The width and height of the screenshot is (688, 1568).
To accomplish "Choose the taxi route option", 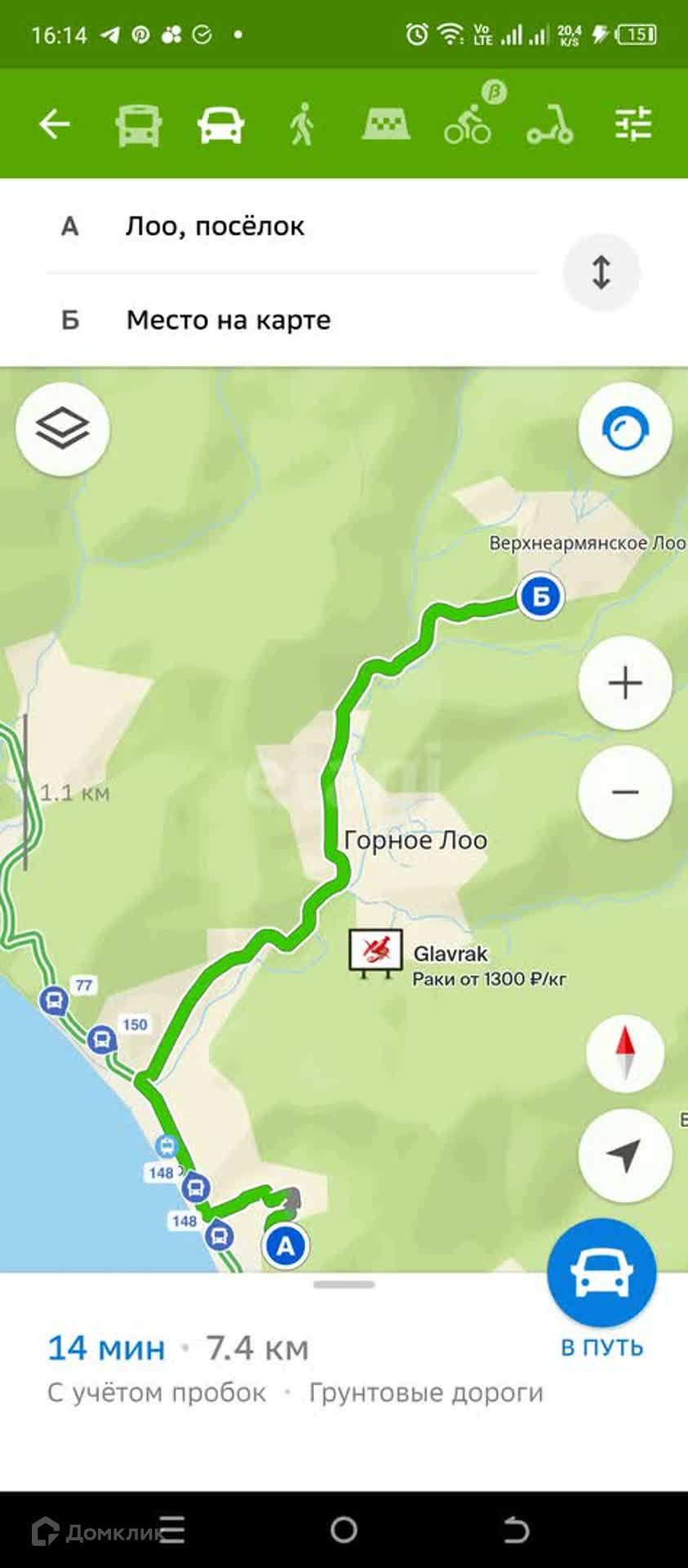I will pos(386,125).
